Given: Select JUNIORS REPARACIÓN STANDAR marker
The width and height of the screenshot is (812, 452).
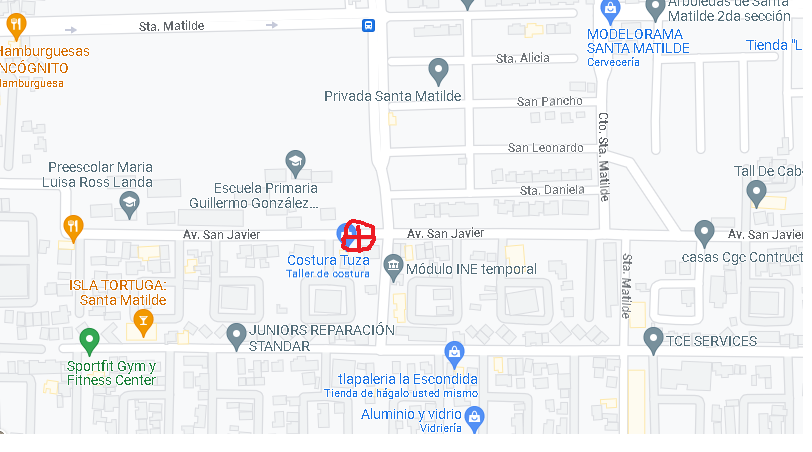Looking at the screenshot, I should pos(236,336).
